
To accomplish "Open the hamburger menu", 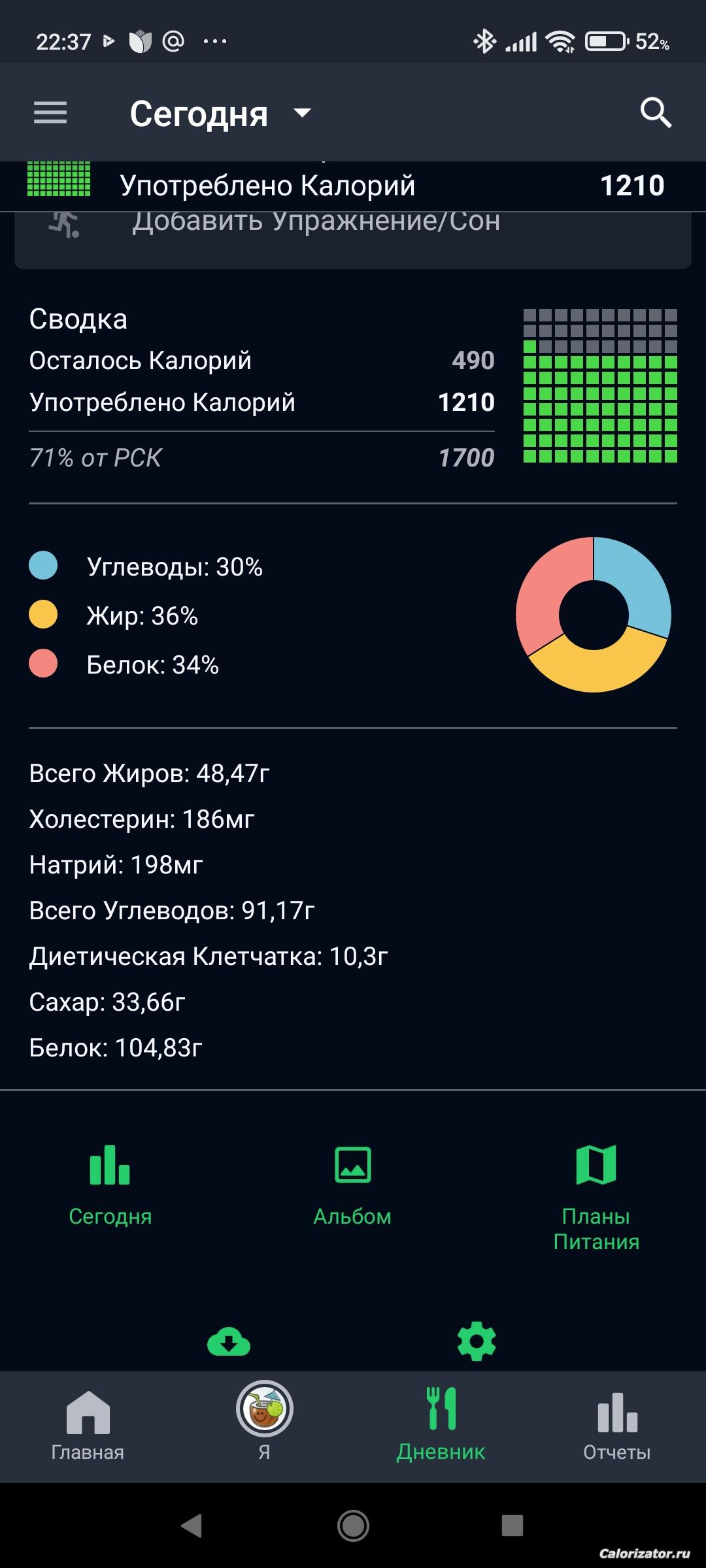I will [x=50, y=112].
